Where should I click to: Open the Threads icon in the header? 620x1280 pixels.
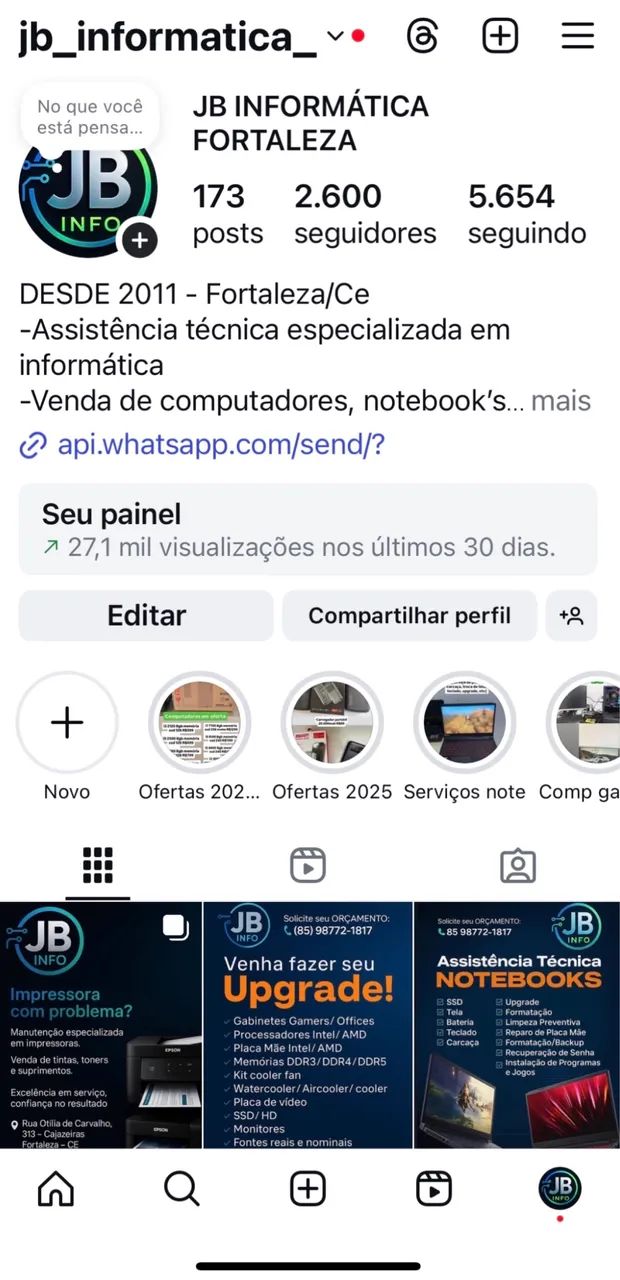423,37
